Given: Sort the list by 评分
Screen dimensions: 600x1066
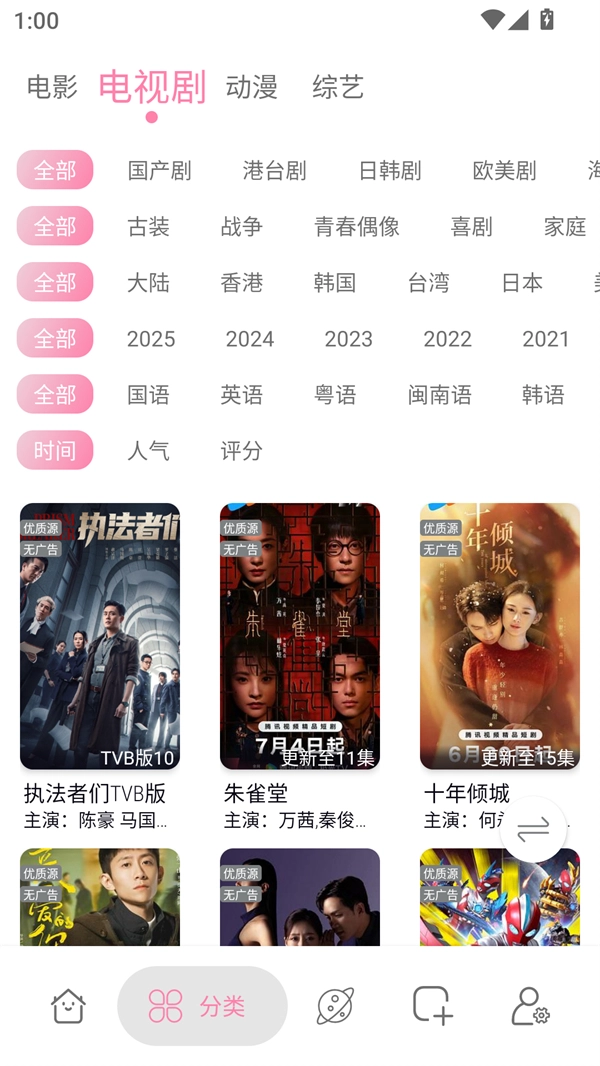Looking at the screenshot, I should (x=242, y=451).
